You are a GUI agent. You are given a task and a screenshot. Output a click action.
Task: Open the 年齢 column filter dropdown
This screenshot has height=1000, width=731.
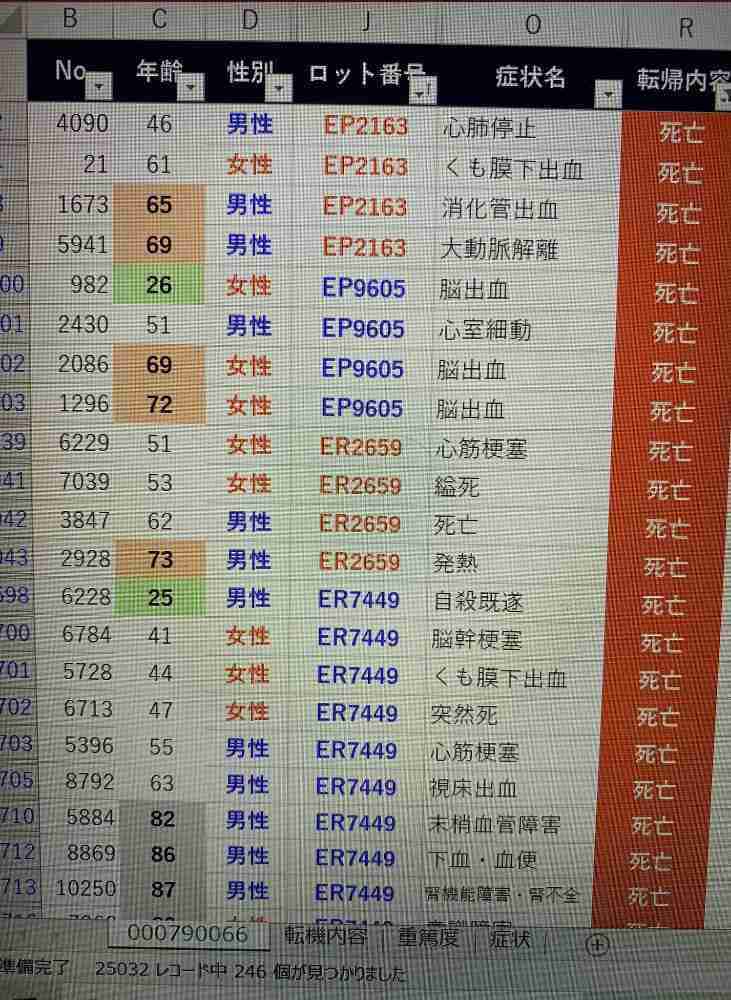191,89
